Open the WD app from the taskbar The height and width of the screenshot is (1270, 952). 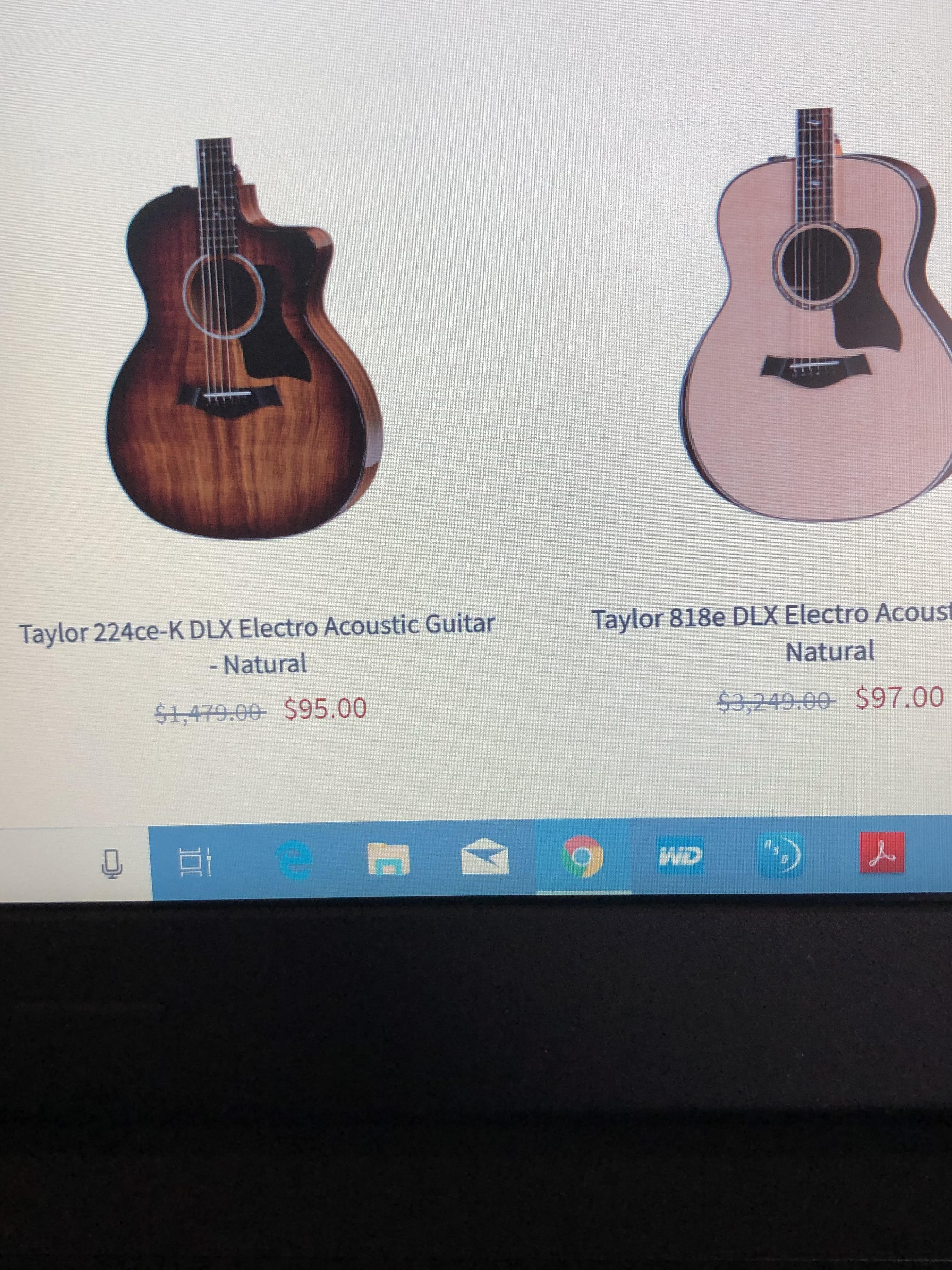pos(680,855)
